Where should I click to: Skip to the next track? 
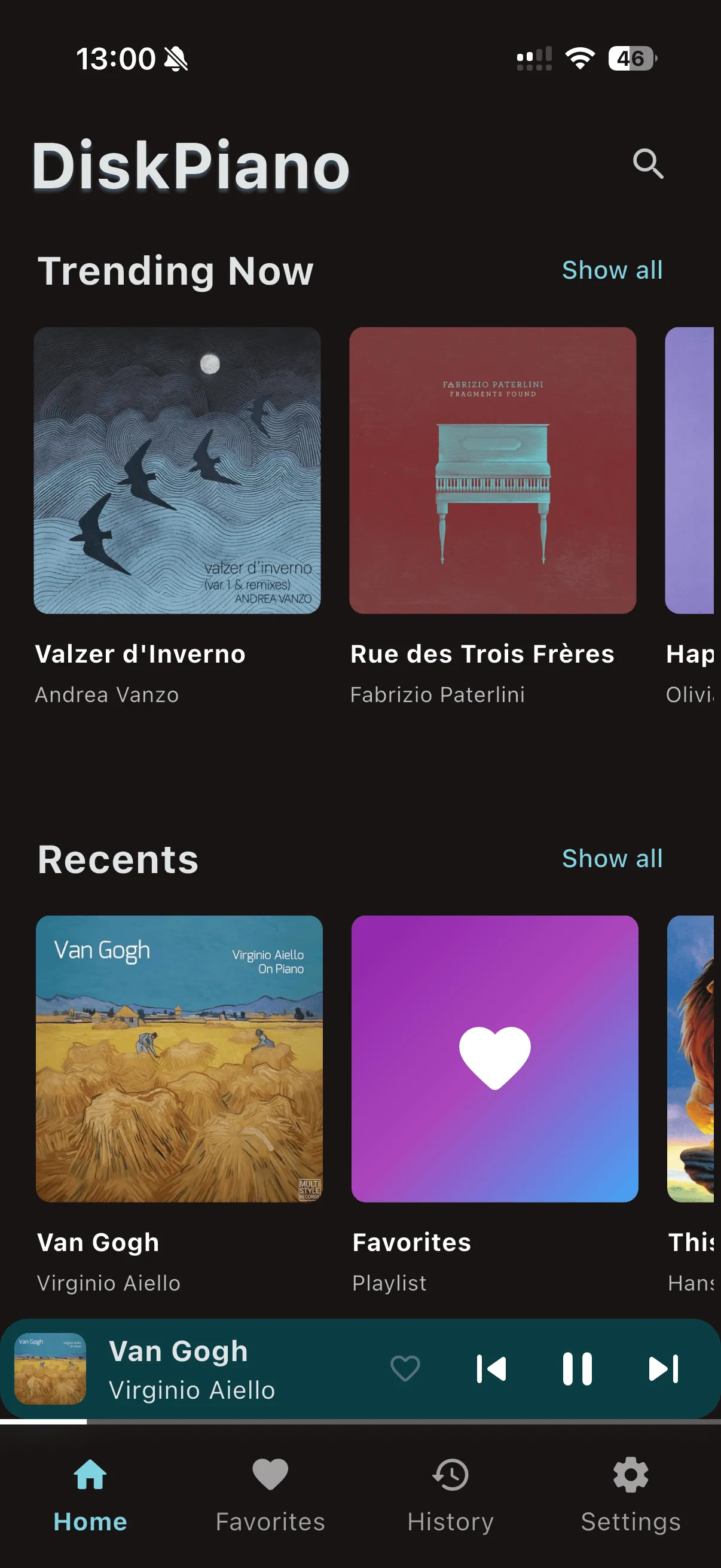click(x=664, y=1367)
